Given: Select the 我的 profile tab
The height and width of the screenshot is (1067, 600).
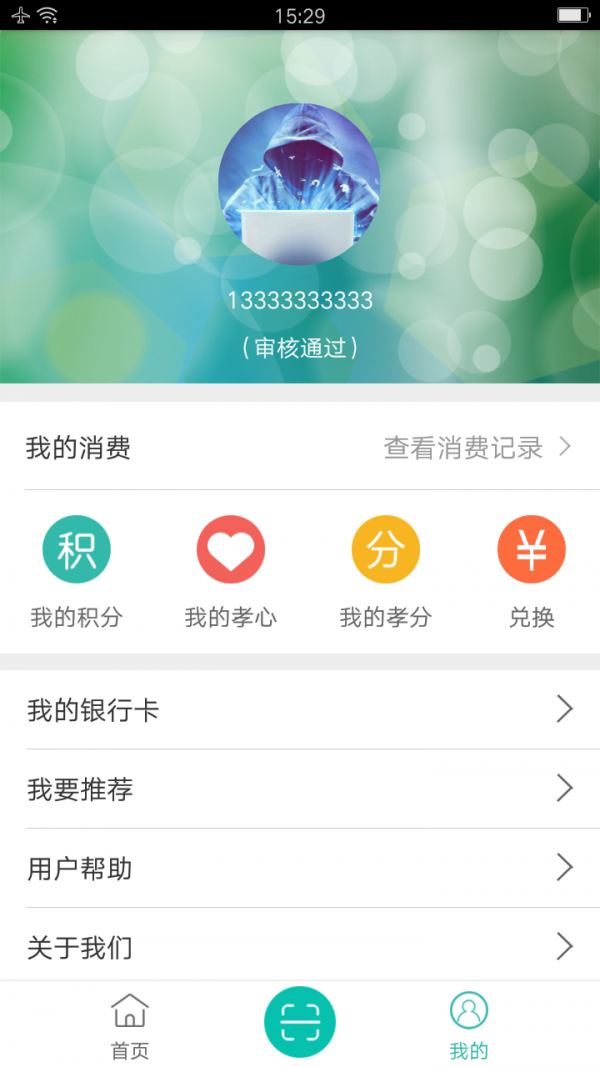Looking at the screenshot, I should click(468, 1026).
